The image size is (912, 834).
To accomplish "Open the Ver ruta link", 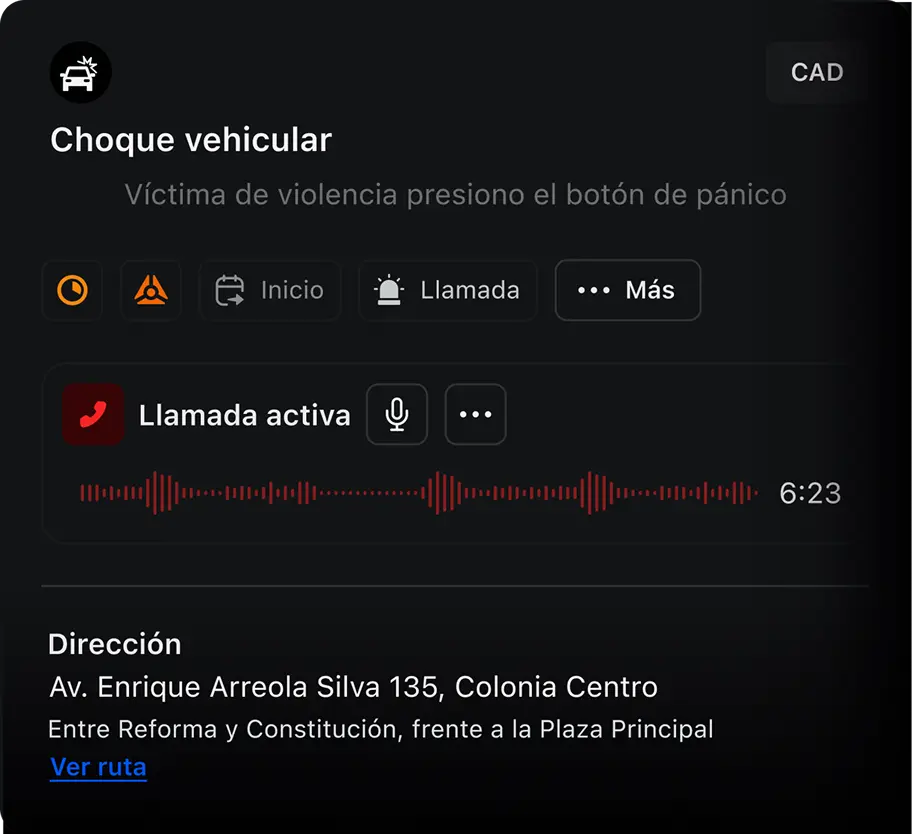I will (98, 768).
